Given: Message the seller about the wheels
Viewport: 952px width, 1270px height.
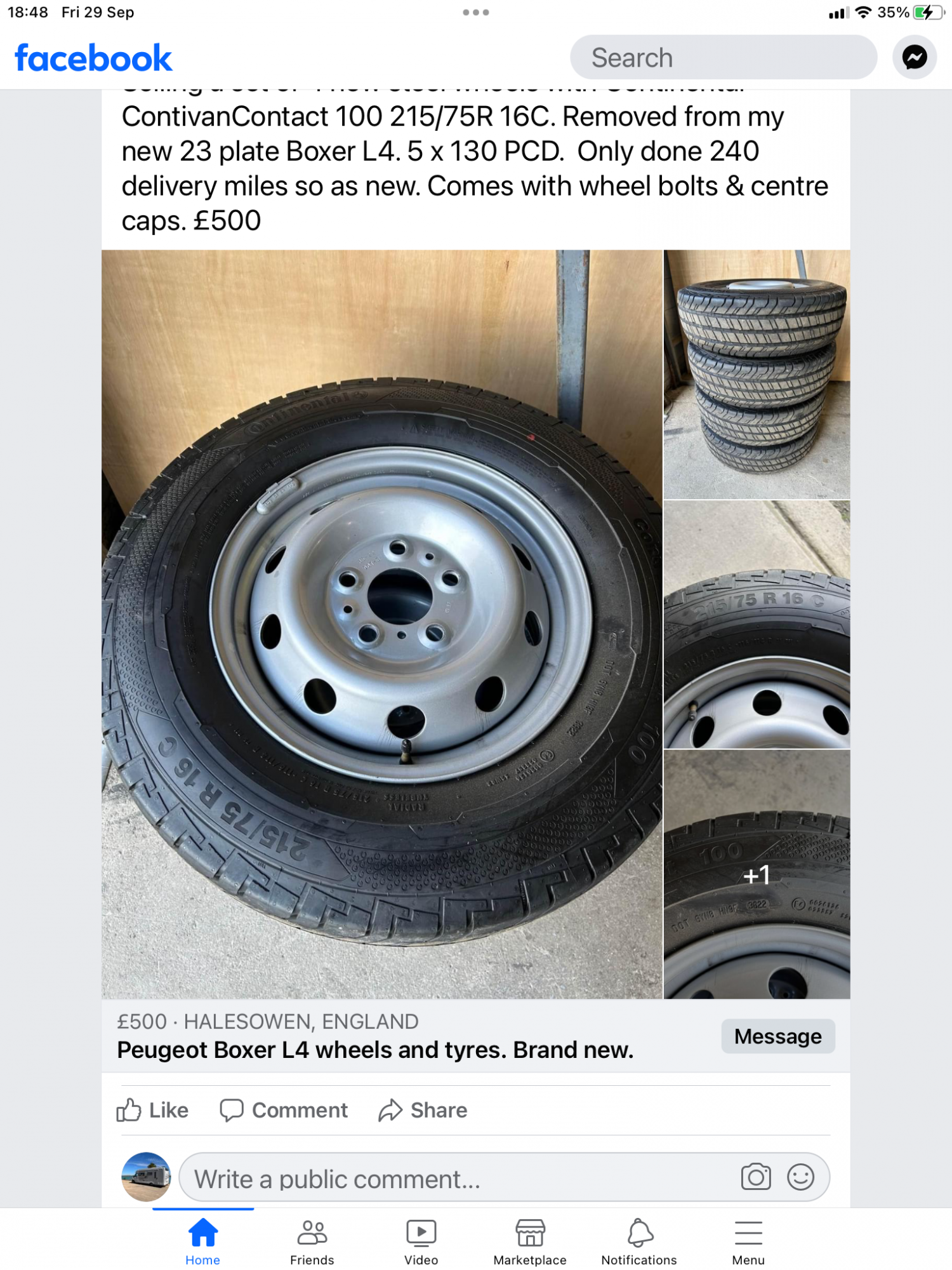Looking at the screenshot, I should point(777,1036).
